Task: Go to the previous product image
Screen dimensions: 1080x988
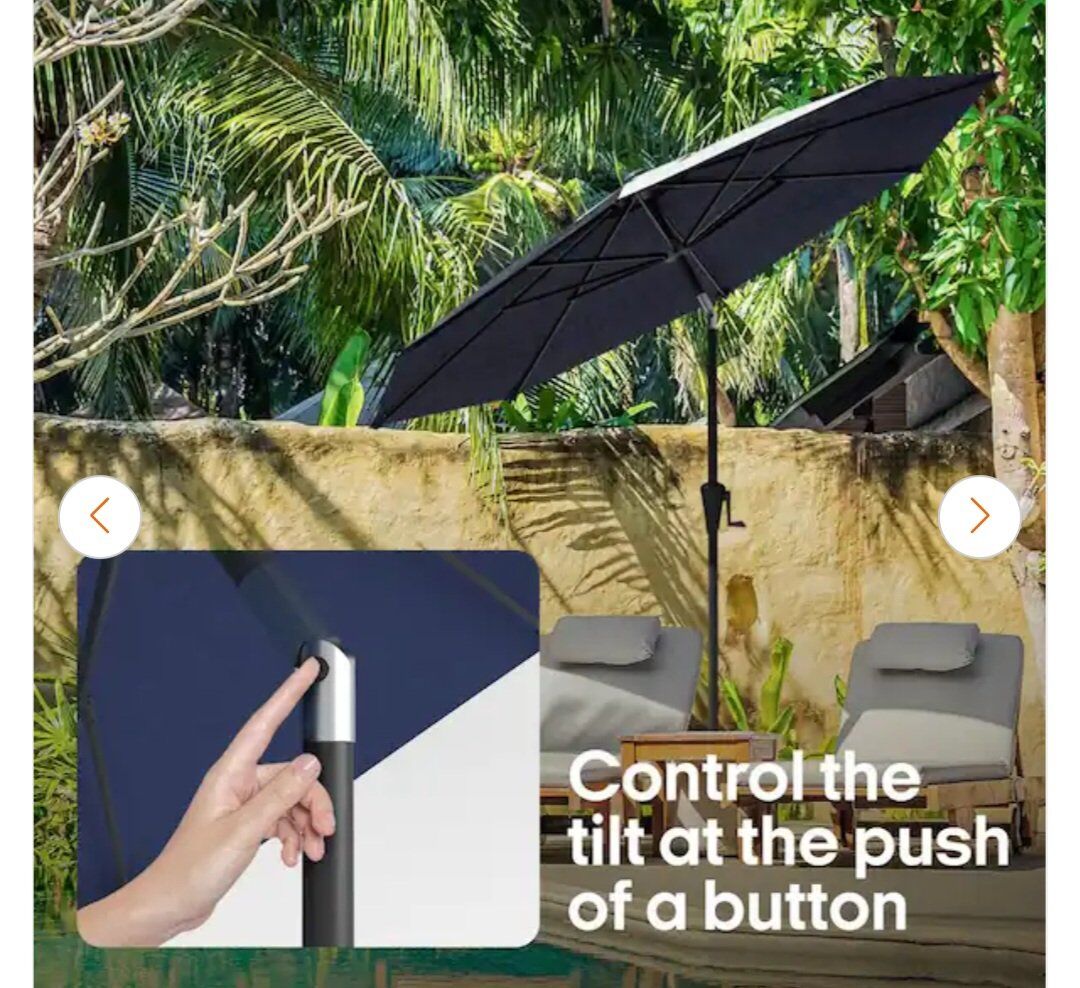Action: click(100, 517)
